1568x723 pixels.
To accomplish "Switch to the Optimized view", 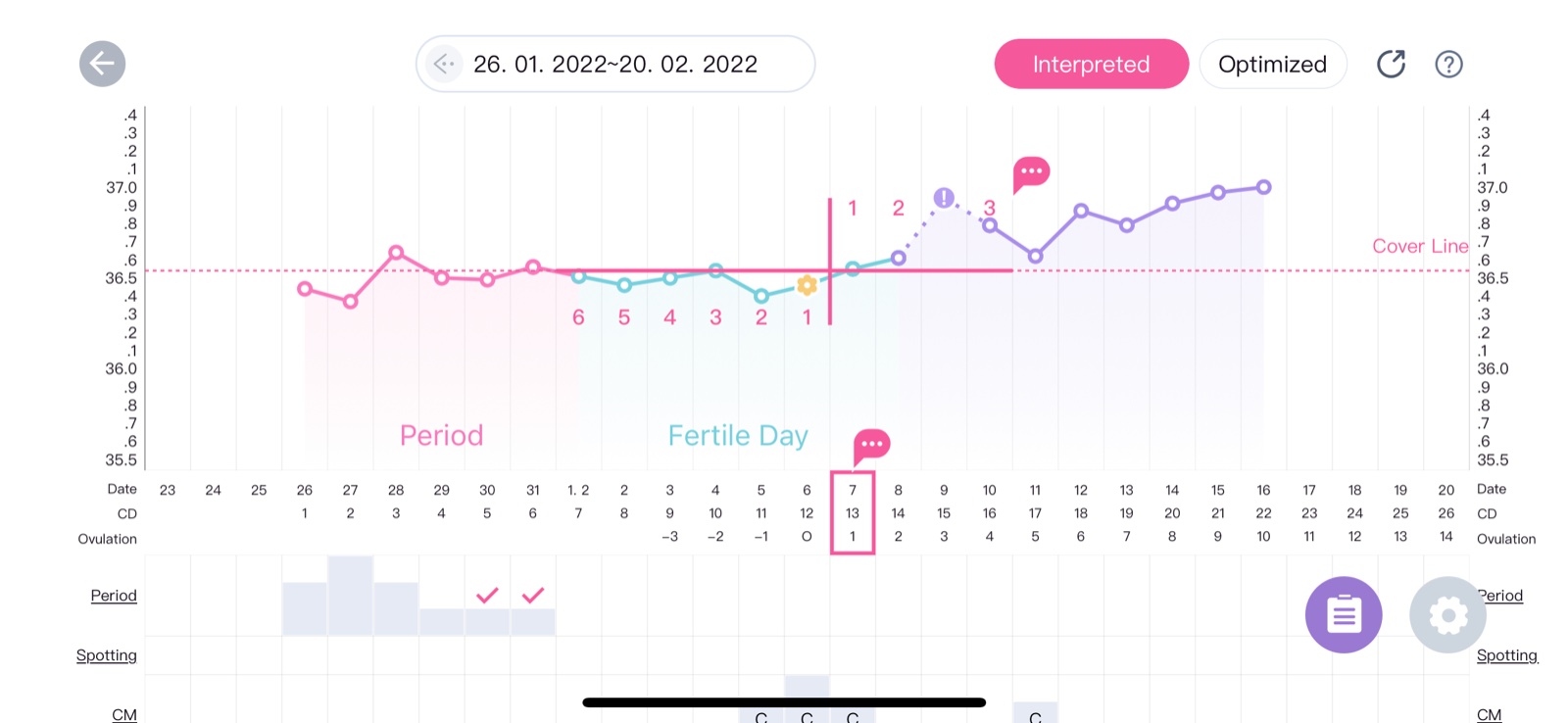I will pyautogui.click(x=1272, y=64).
